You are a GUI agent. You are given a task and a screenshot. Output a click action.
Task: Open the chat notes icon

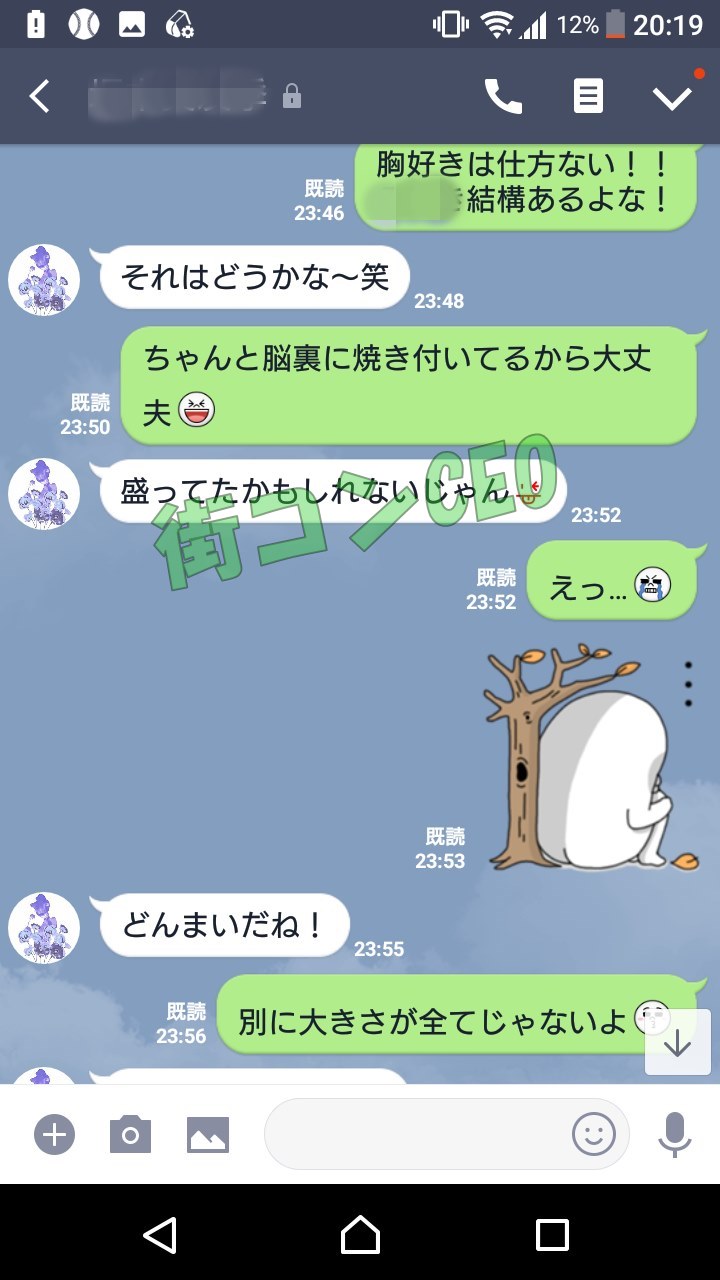(588, 96)
